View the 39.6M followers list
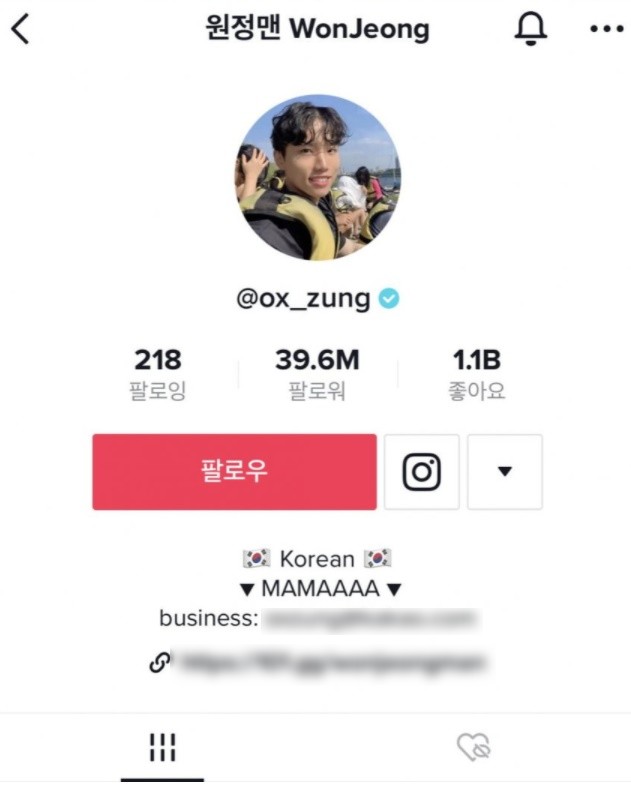This screenshot has width=631, height=793. (317, 373)
